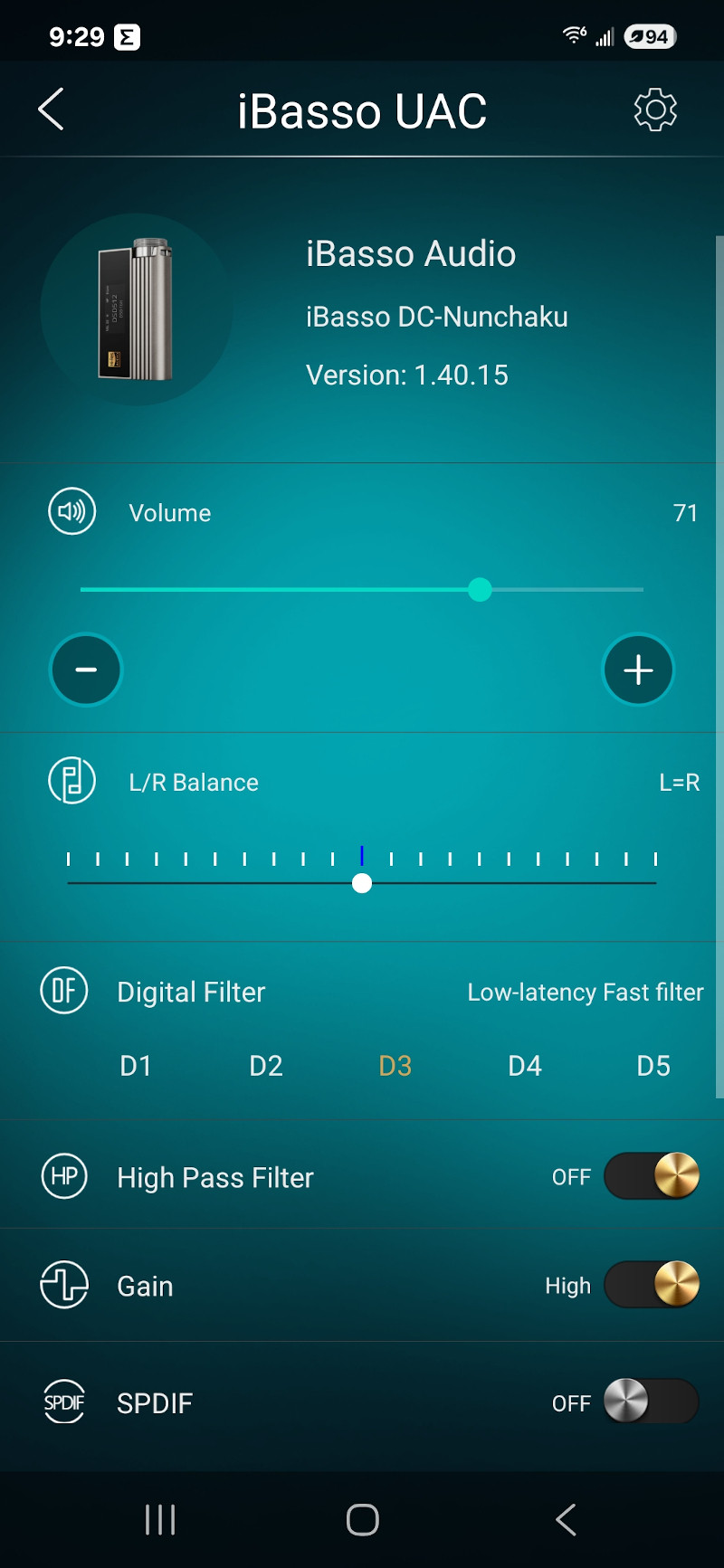Enable the SPDIF output switch
This screenshot has height=1568, width=724.
pyautogui.click(x=652, y=1402)
